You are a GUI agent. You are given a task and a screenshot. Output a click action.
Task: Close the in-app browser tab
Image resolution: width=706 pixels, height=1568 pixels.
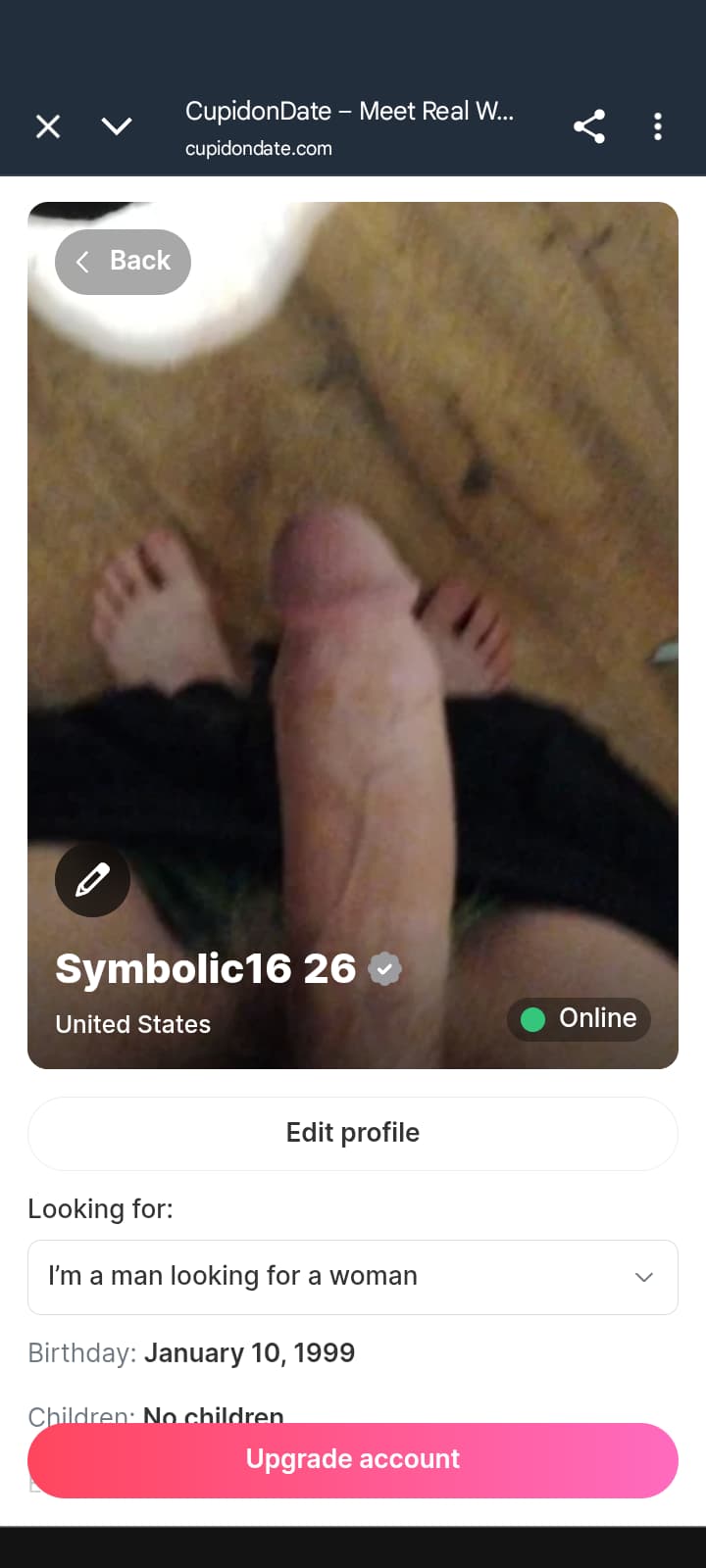(48, 126)
